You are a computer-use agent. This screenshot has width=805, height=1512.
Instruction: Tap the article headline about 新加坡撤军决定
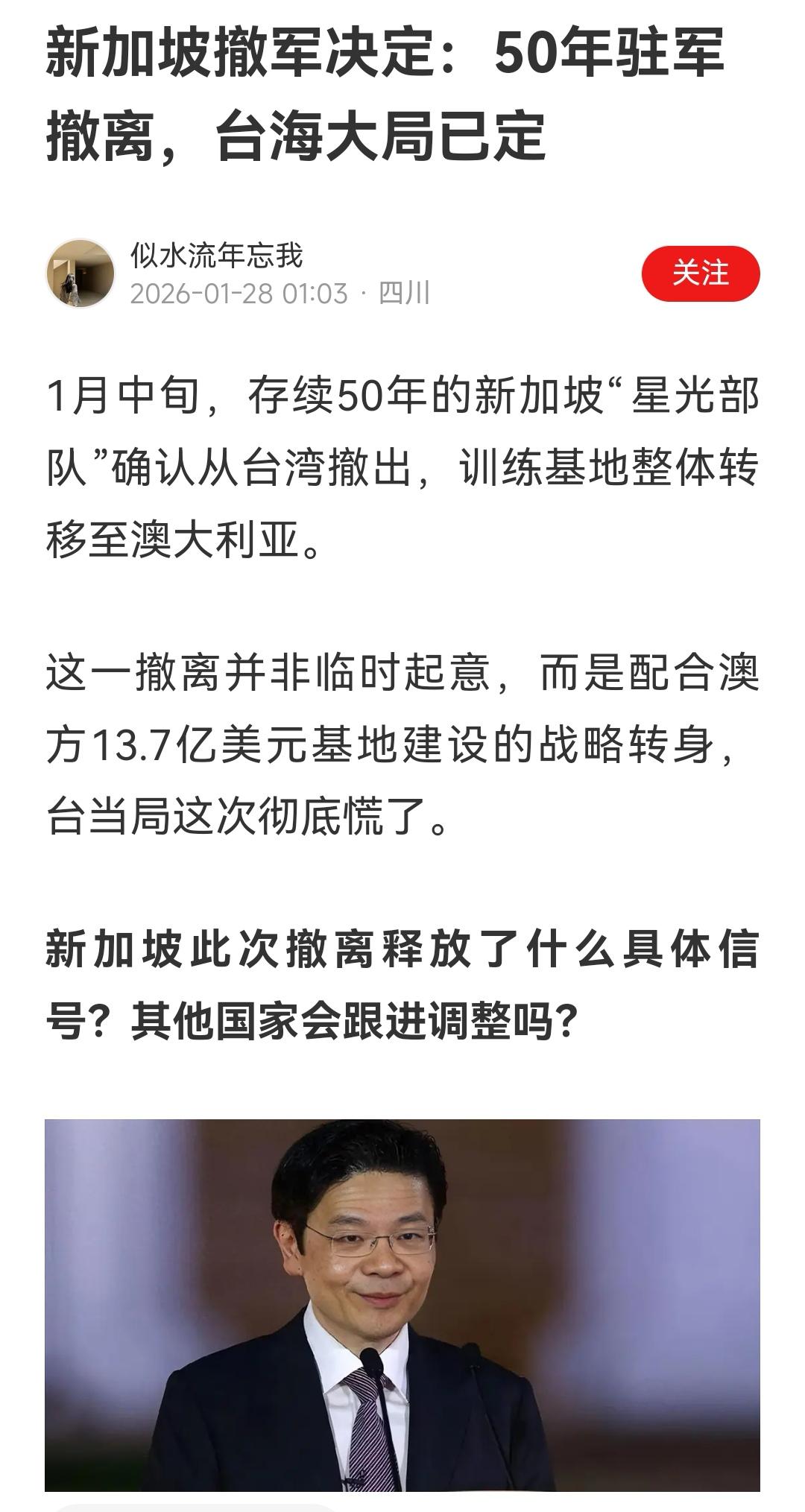(x=373, y=97)
